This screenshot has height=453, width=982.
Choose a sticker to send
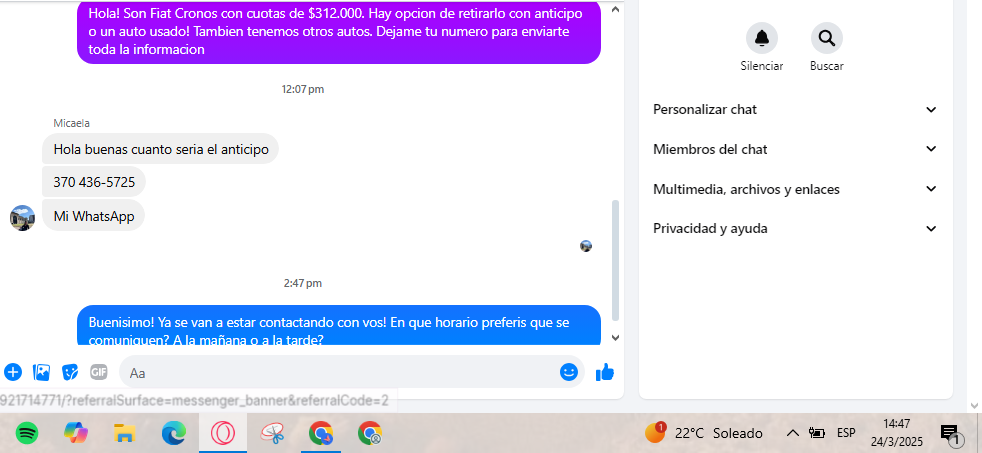coord(70,372)
